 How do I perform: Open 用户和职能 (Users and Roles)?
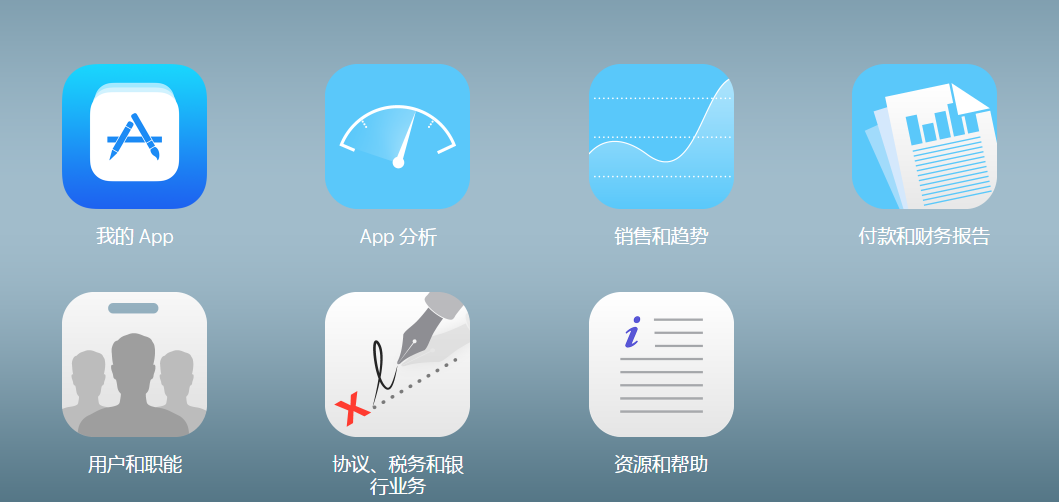[x=134, y=365]
